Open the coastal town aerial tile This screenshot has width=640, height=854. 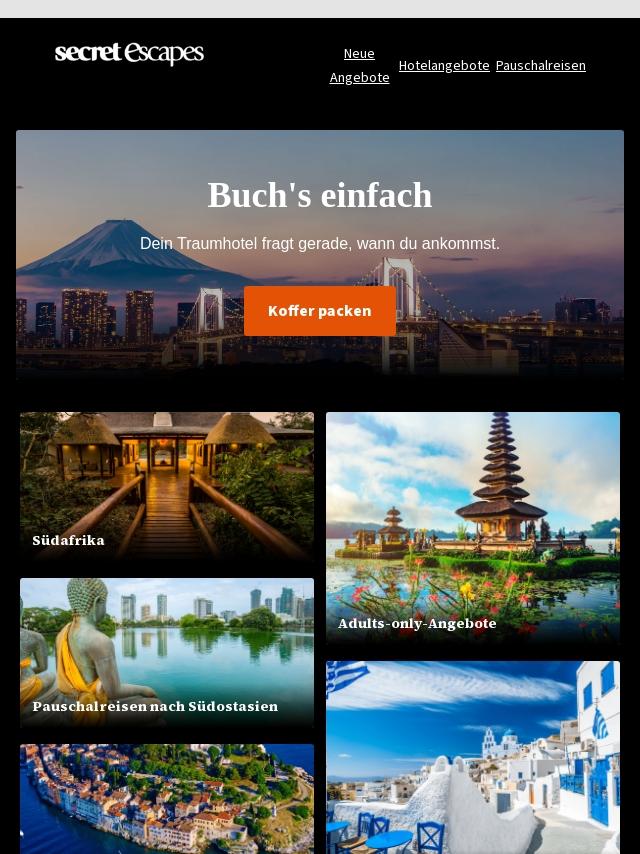(167, 799)
